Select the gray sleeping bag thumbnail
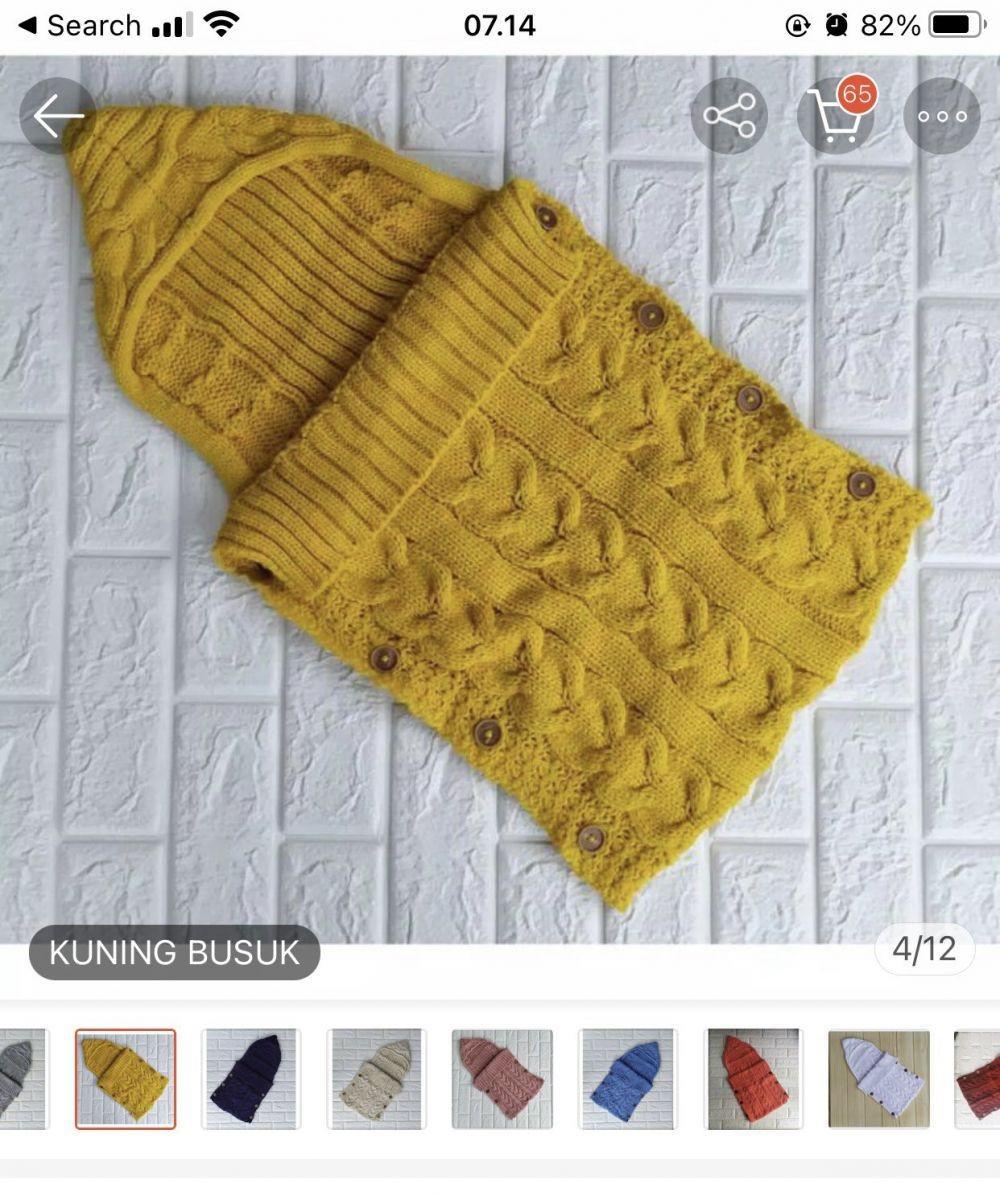Image resolution: width=1000 pixels, height=1196 pixels. click(x=22, y=1079)
